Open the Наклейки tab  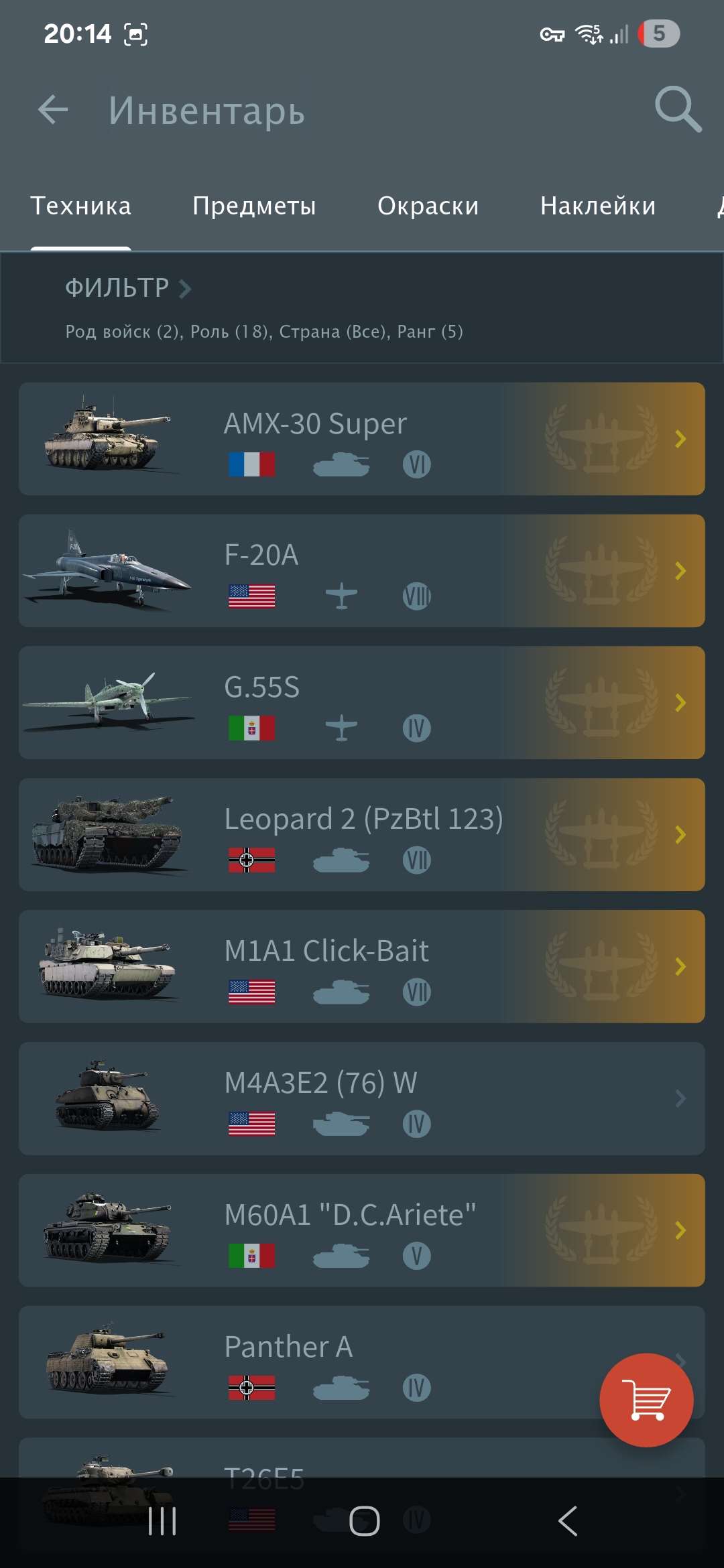coord(598,206)
